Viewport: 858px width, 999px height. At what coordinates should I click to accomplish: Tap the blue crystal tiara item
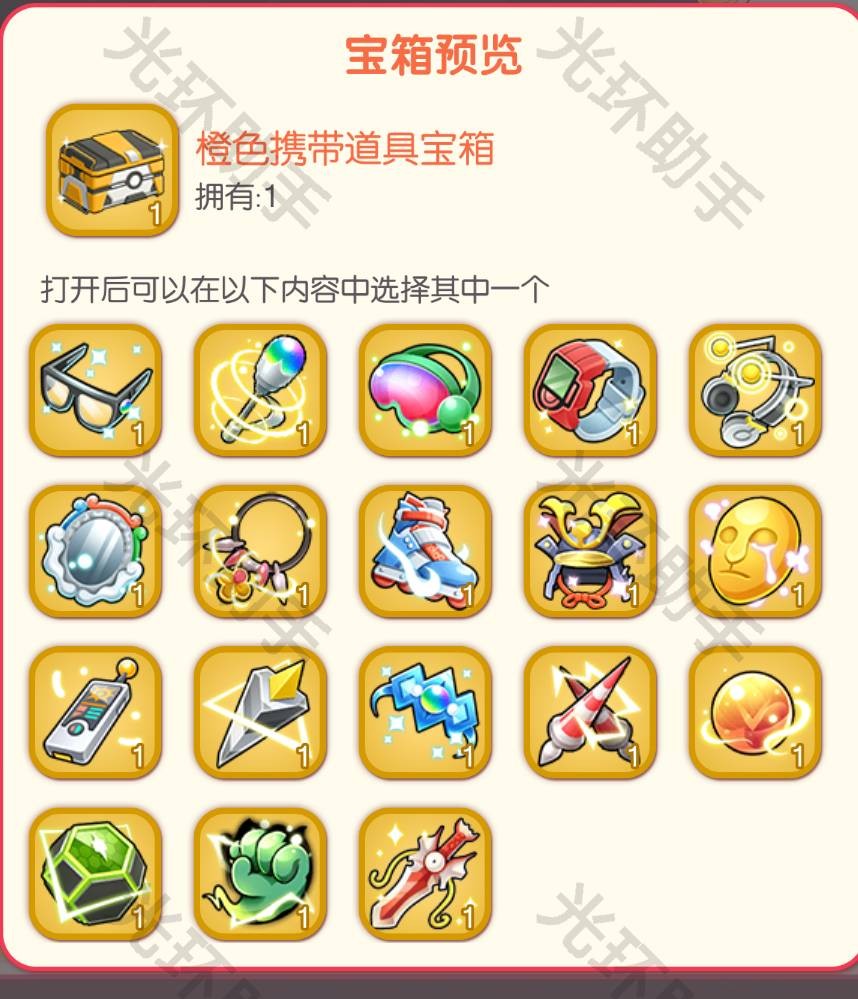[x=425, y=712]
